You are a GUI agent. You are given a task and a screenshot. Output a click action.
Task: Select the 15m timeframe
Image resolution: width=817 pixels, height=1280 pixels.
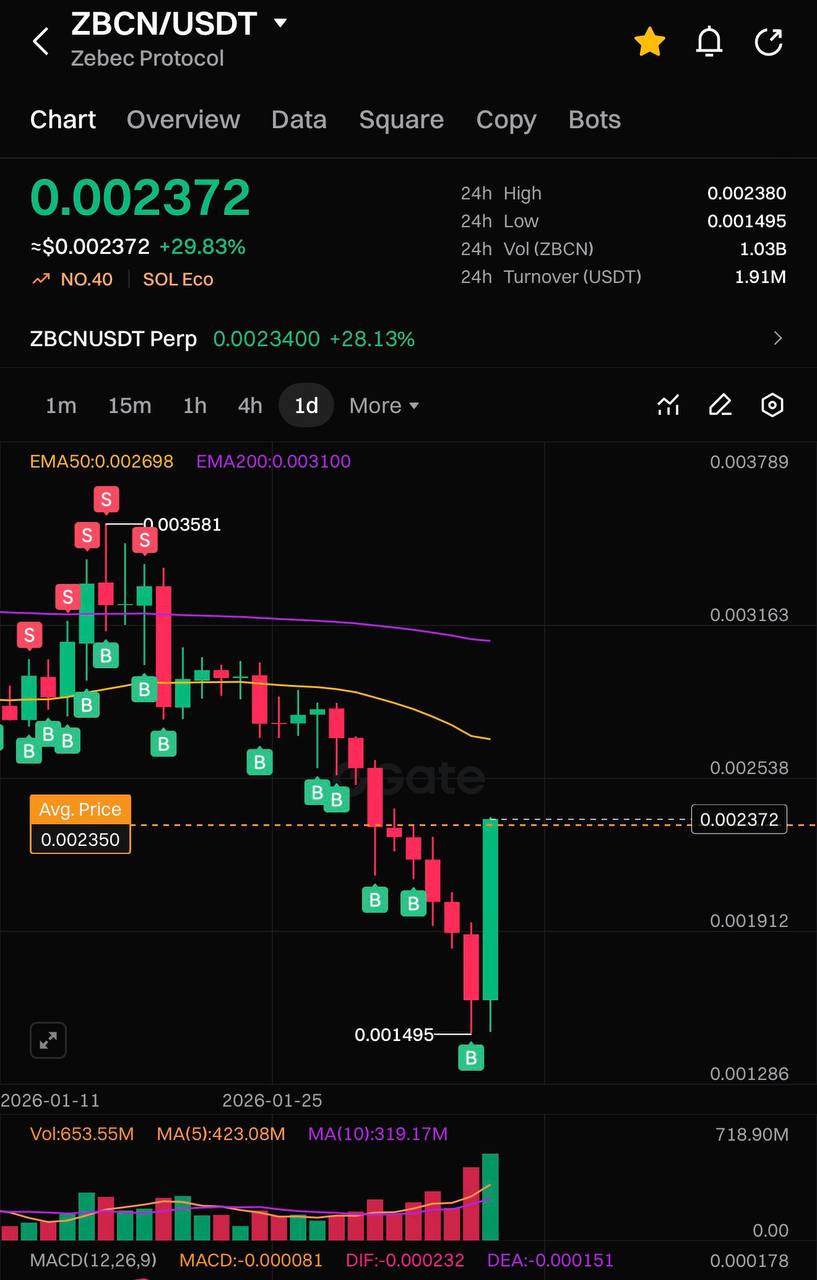pos(129,405)
